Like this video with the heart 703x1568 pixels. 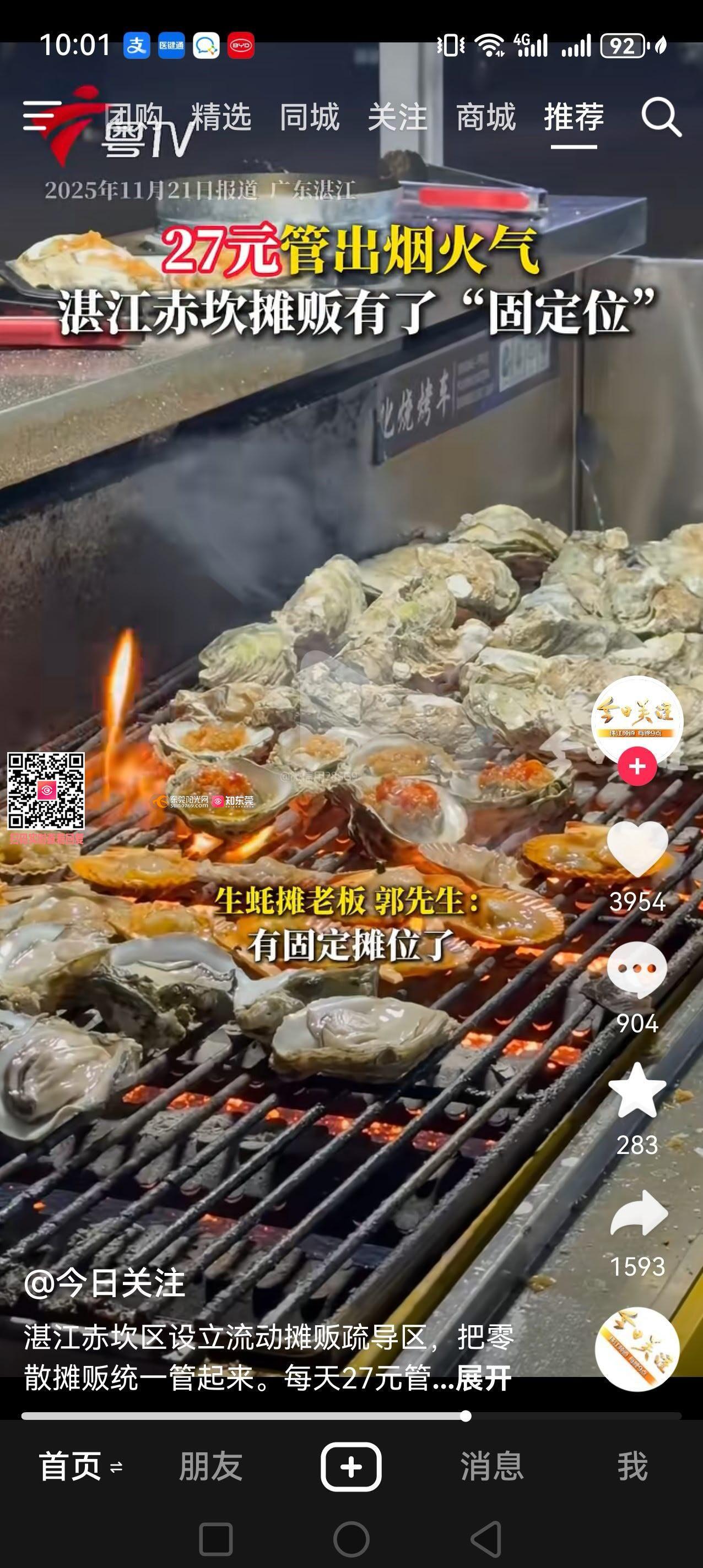tap(636, 848)
